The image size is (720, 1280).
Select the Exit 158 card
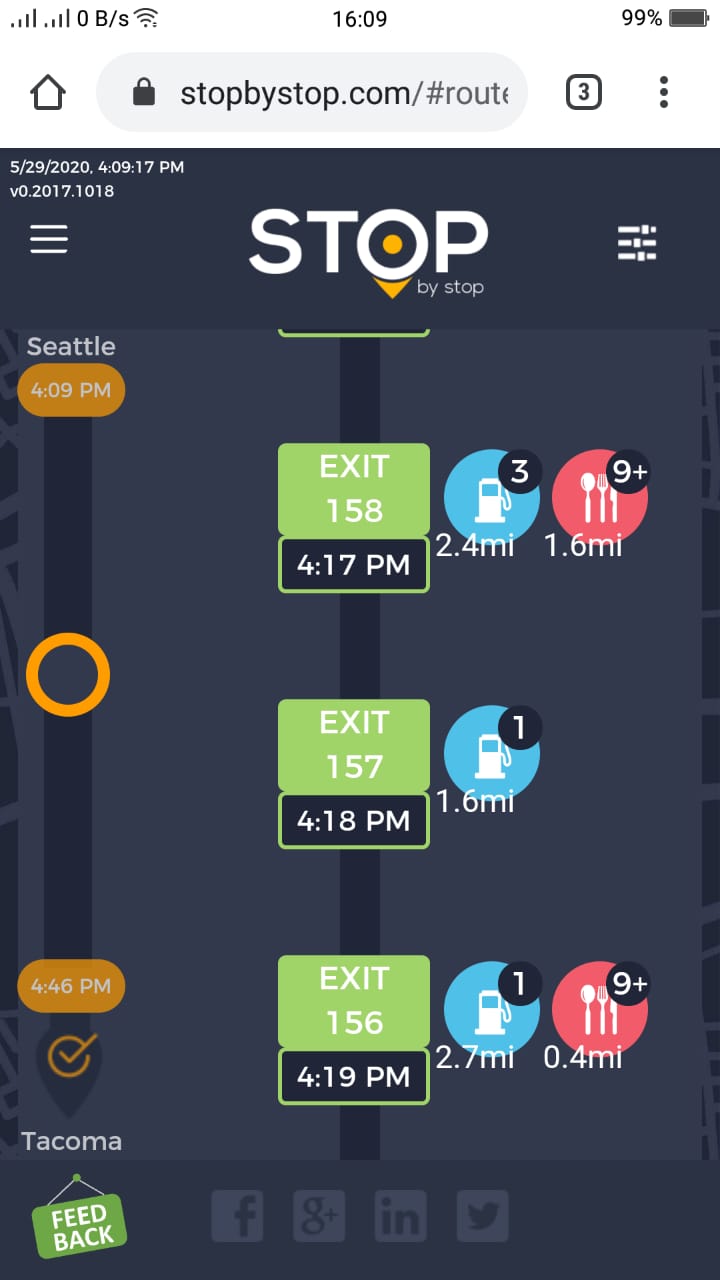click(353, 490)
